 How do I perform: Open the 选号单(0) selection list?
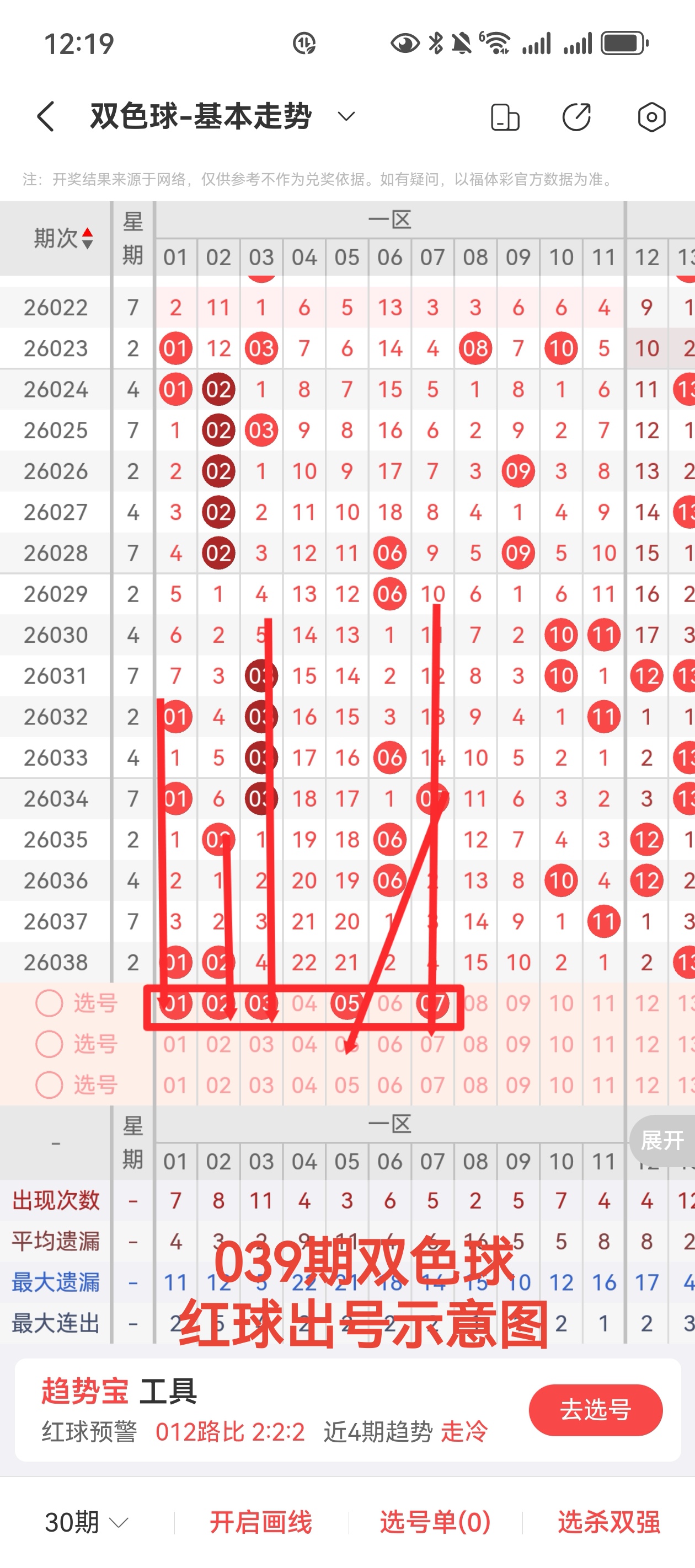click(x=435, y=1522)
